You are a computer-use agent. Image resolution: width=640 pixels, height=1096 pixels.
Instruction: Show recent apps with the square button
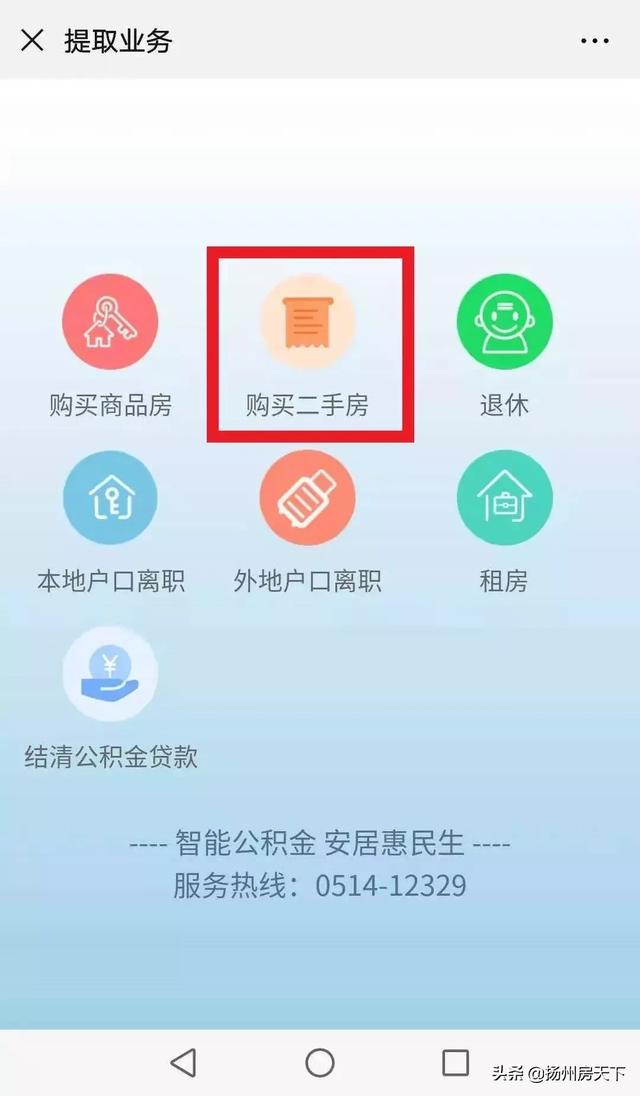pyautogui.click(x=456, y=1062)
